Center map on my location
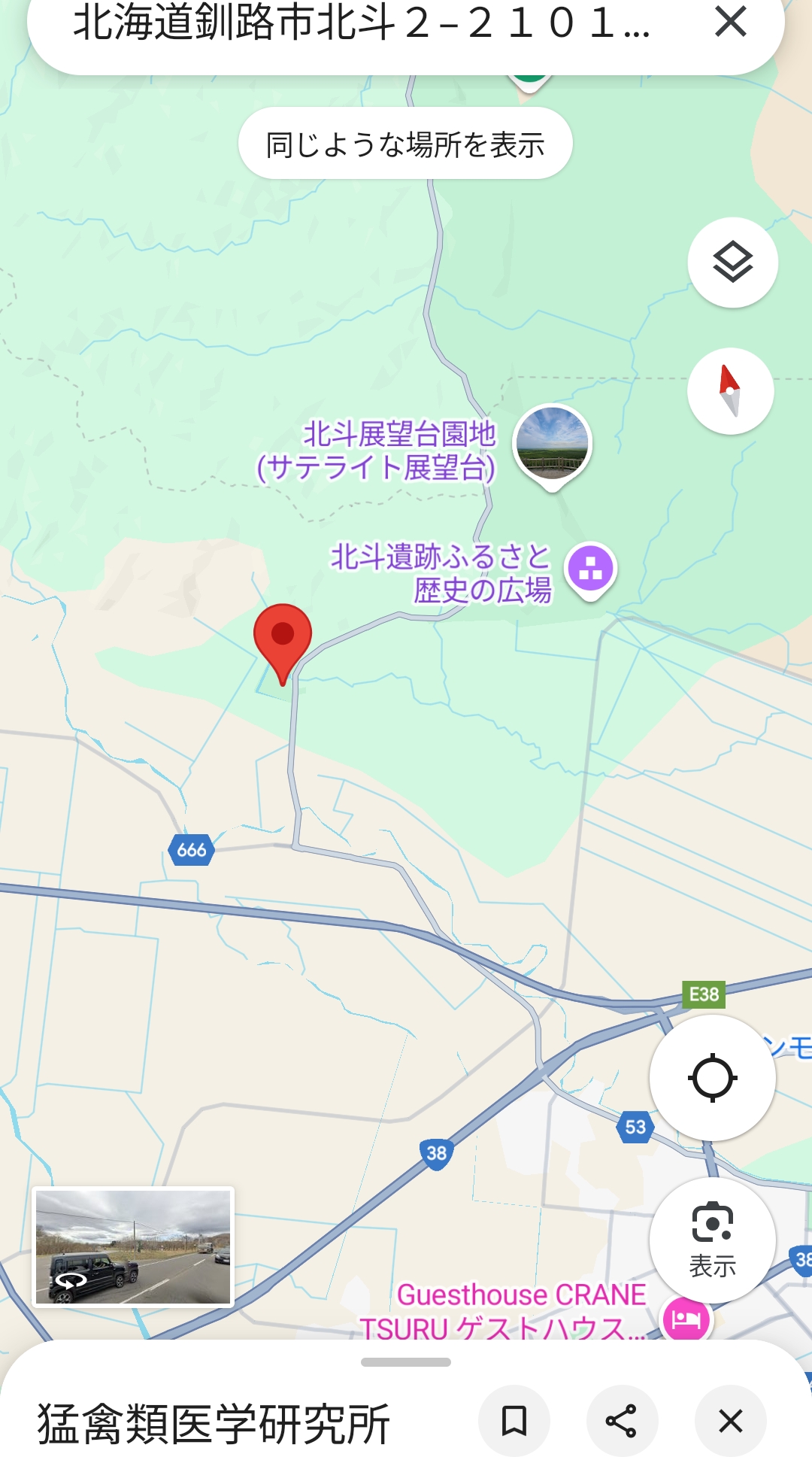 pos(712,1078)
